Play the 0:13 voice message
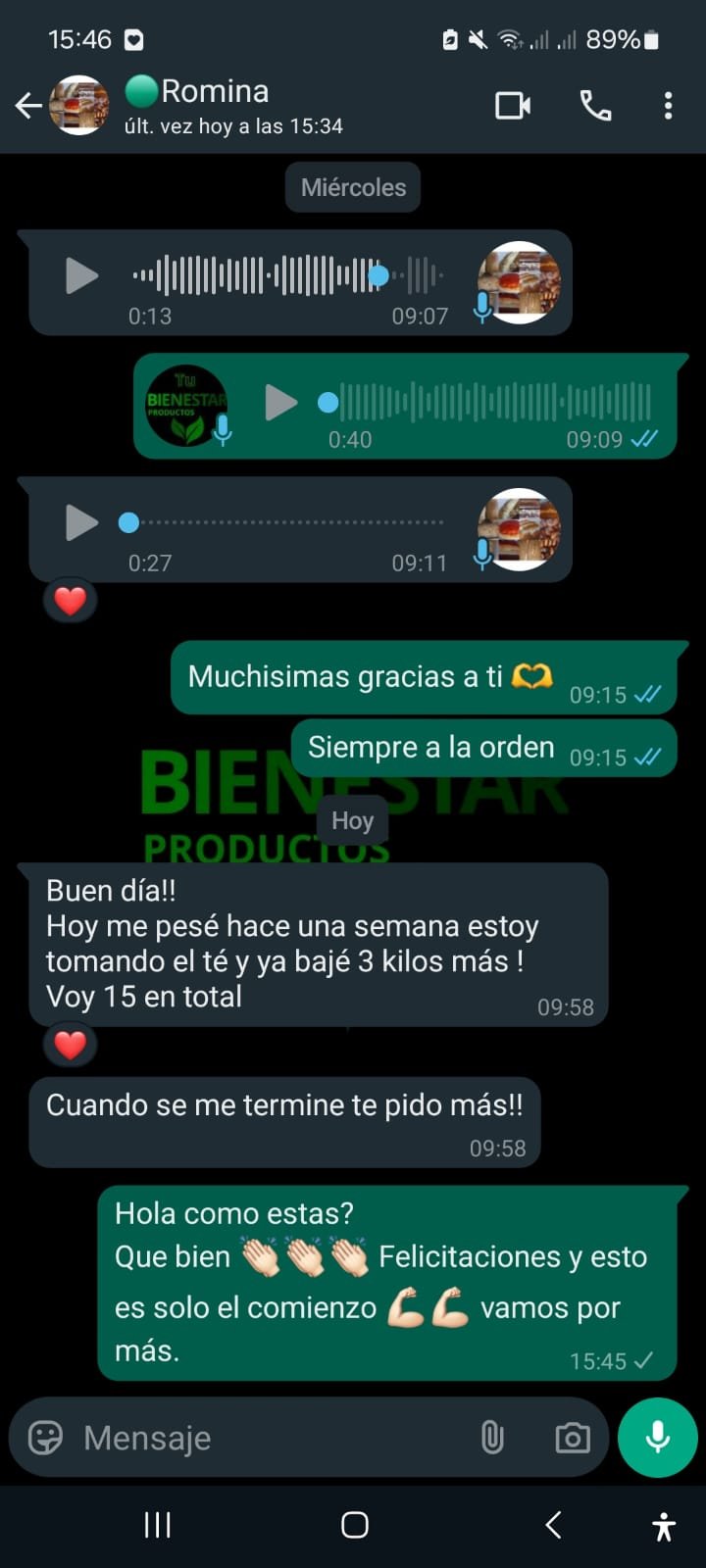The image size is (706, 1568). point(80,276)
